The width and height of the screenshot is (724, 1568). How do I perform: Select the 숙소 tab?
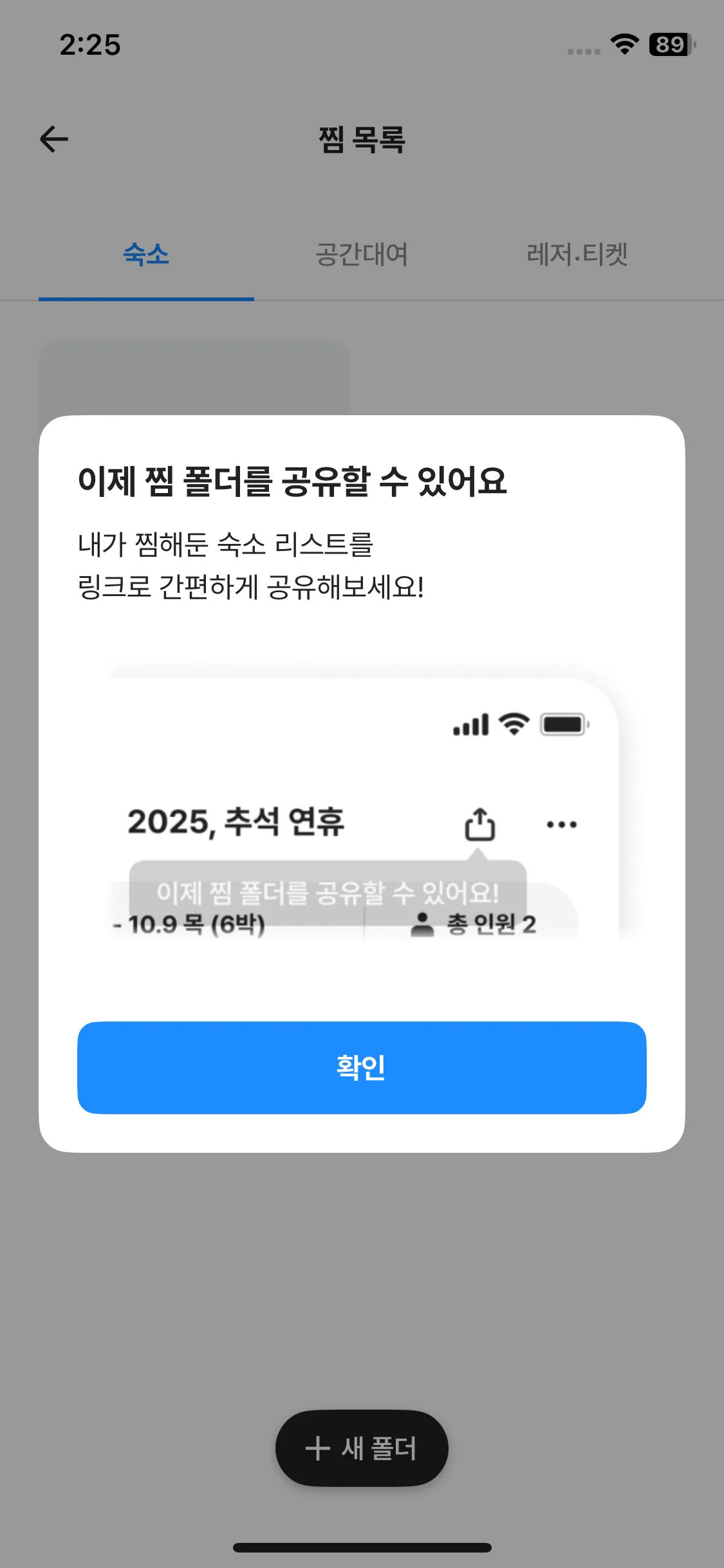[x=146, y=255]
